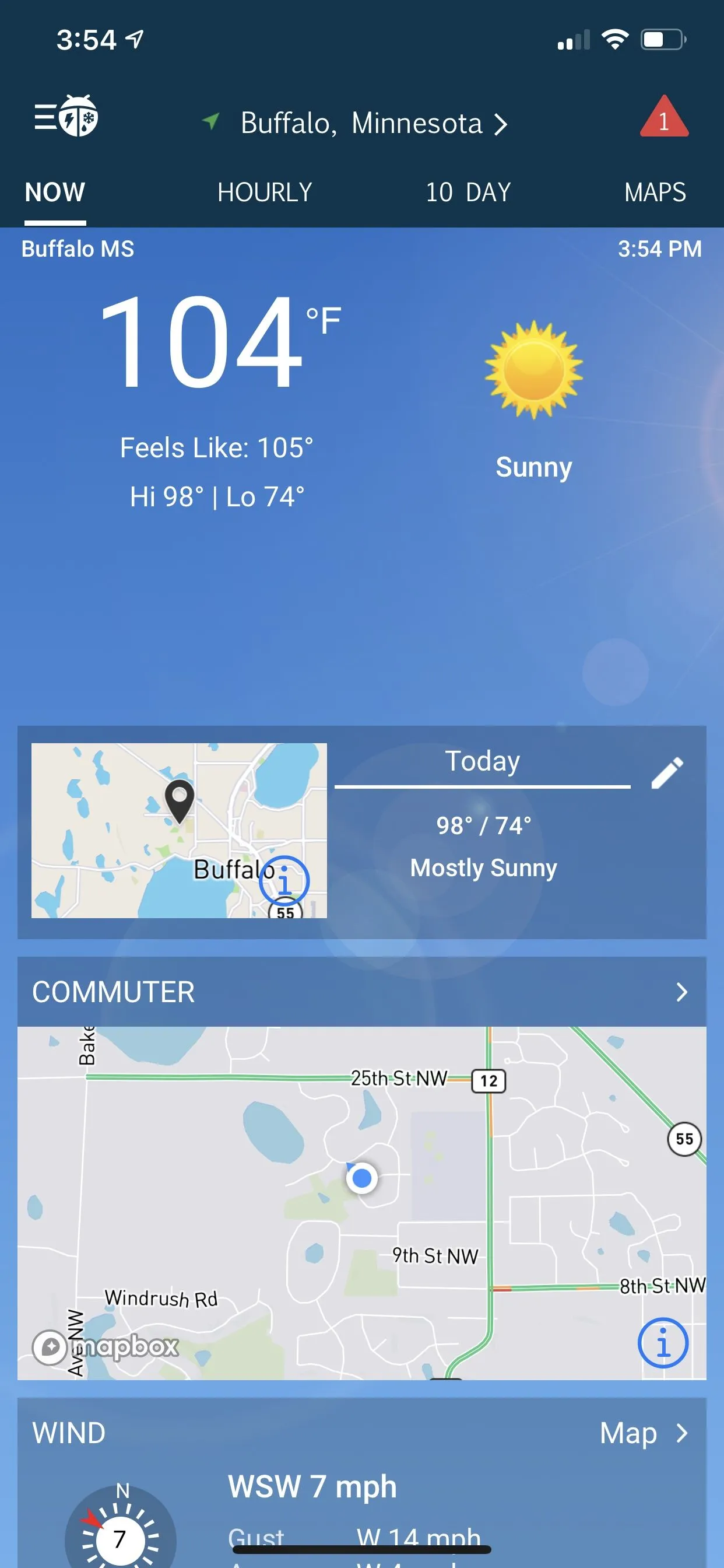The width and height of the screenshot is (724, 1568).
Task: Open the Buffalo map thumbnail
Action: [x=179, y=830]
